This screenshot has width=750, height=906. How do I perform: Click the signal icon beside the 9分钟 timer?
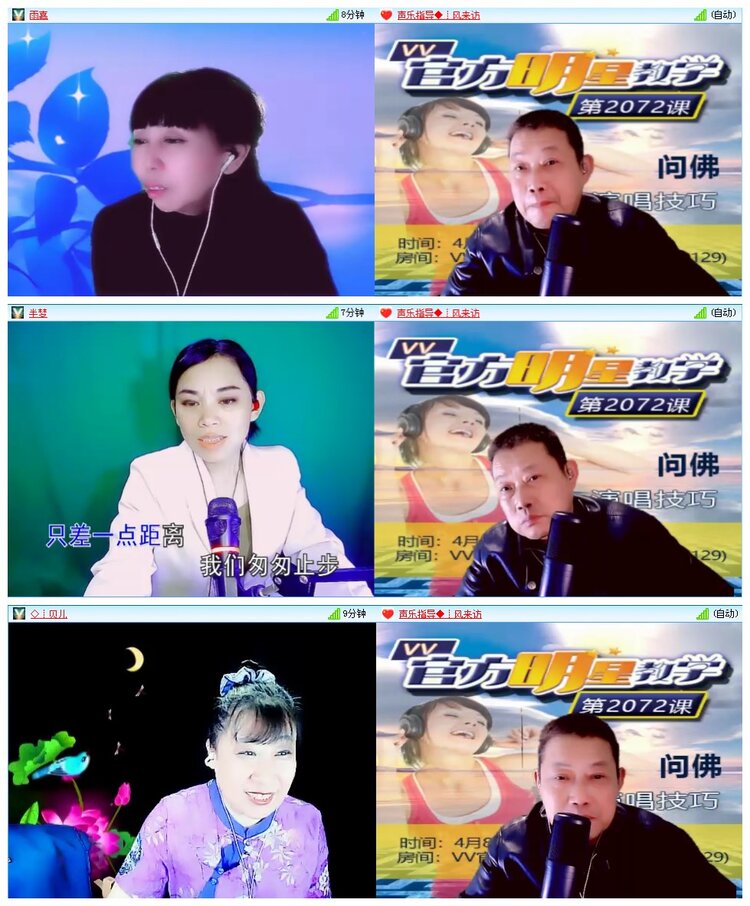click(333, 615)
